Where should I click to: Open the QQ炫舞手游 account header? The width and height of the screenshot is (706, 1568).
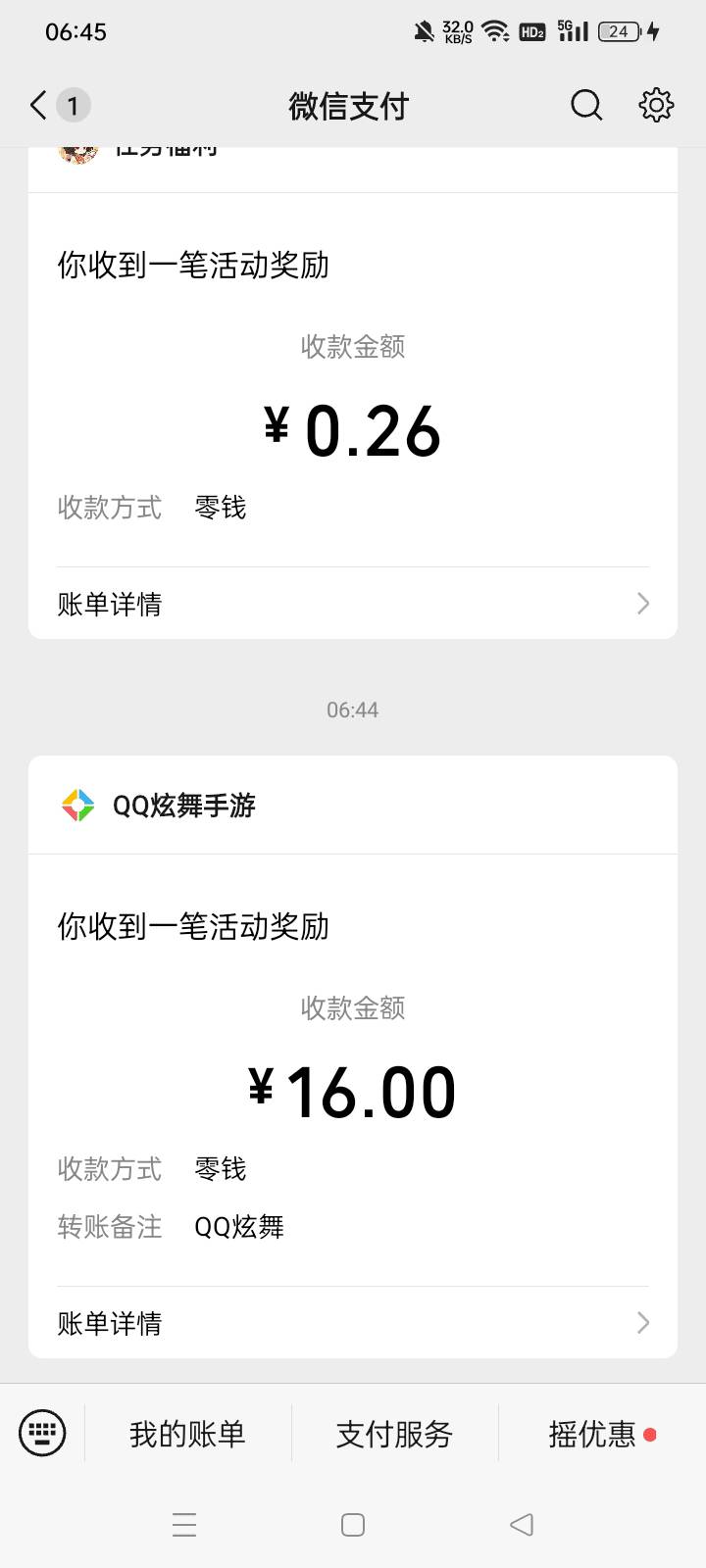click(184, 806)
